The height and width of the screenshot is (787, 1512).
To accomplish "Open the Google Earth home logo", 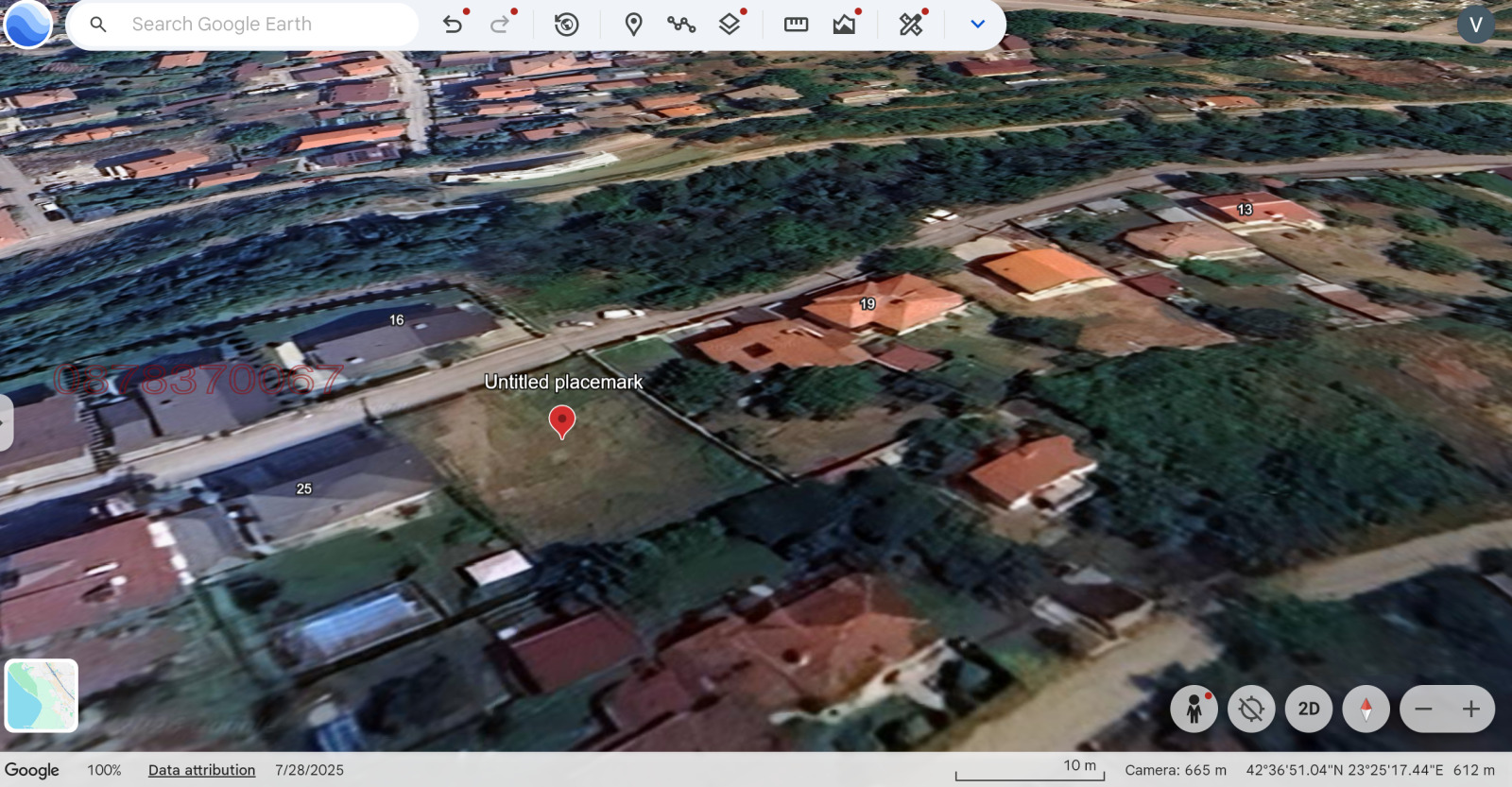I will coord(28,25).
